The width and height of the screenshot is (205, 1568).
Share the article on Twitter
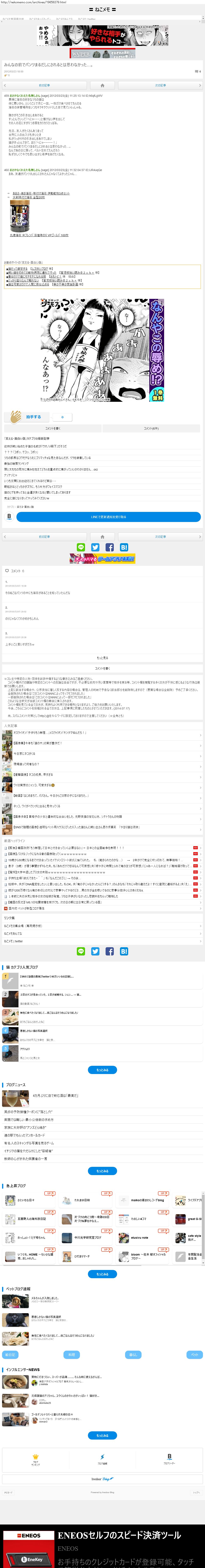point(95,547)
